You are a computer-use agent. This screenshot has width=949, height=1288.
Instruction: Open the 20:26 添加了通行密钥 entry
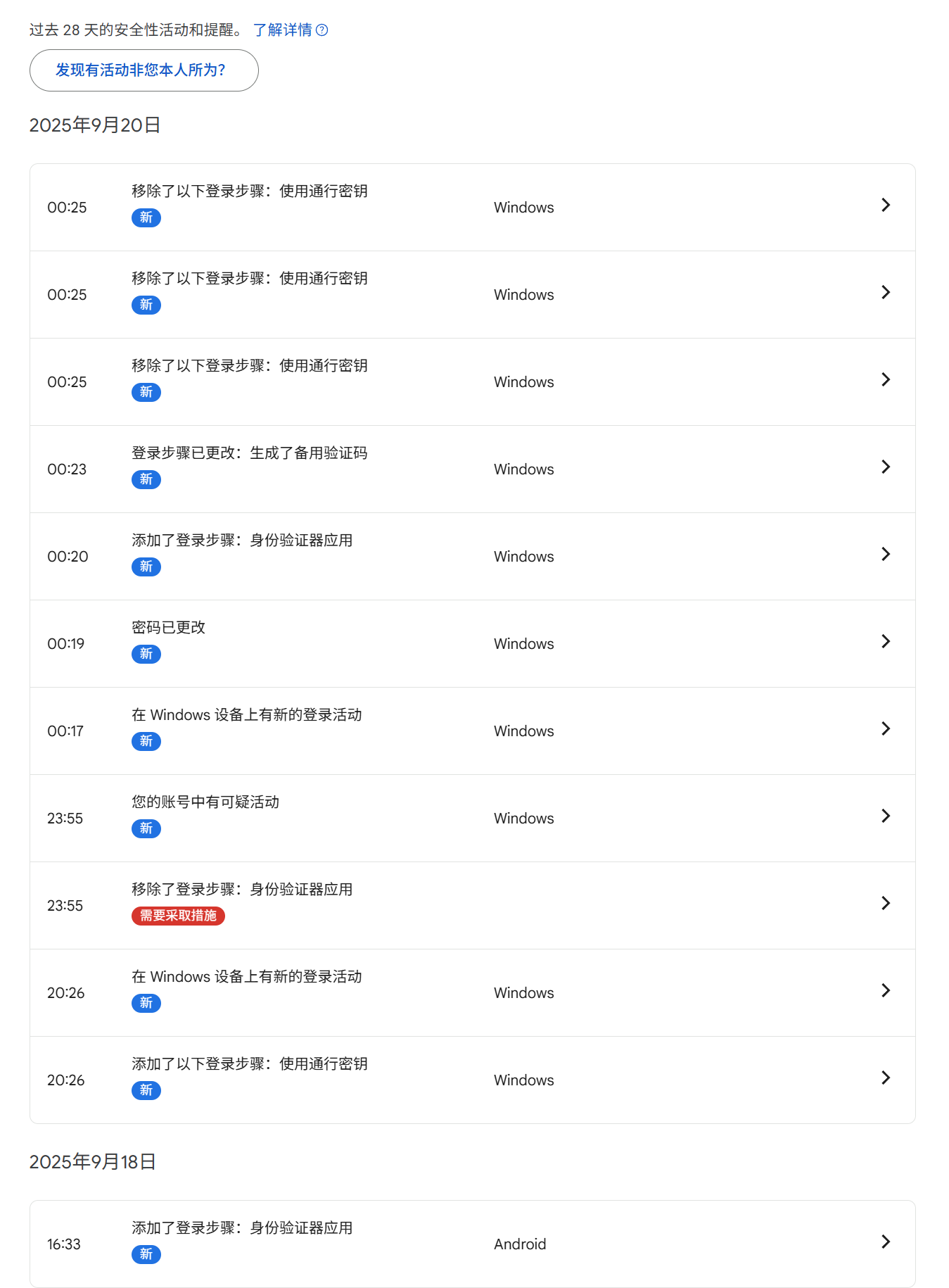472,1080
